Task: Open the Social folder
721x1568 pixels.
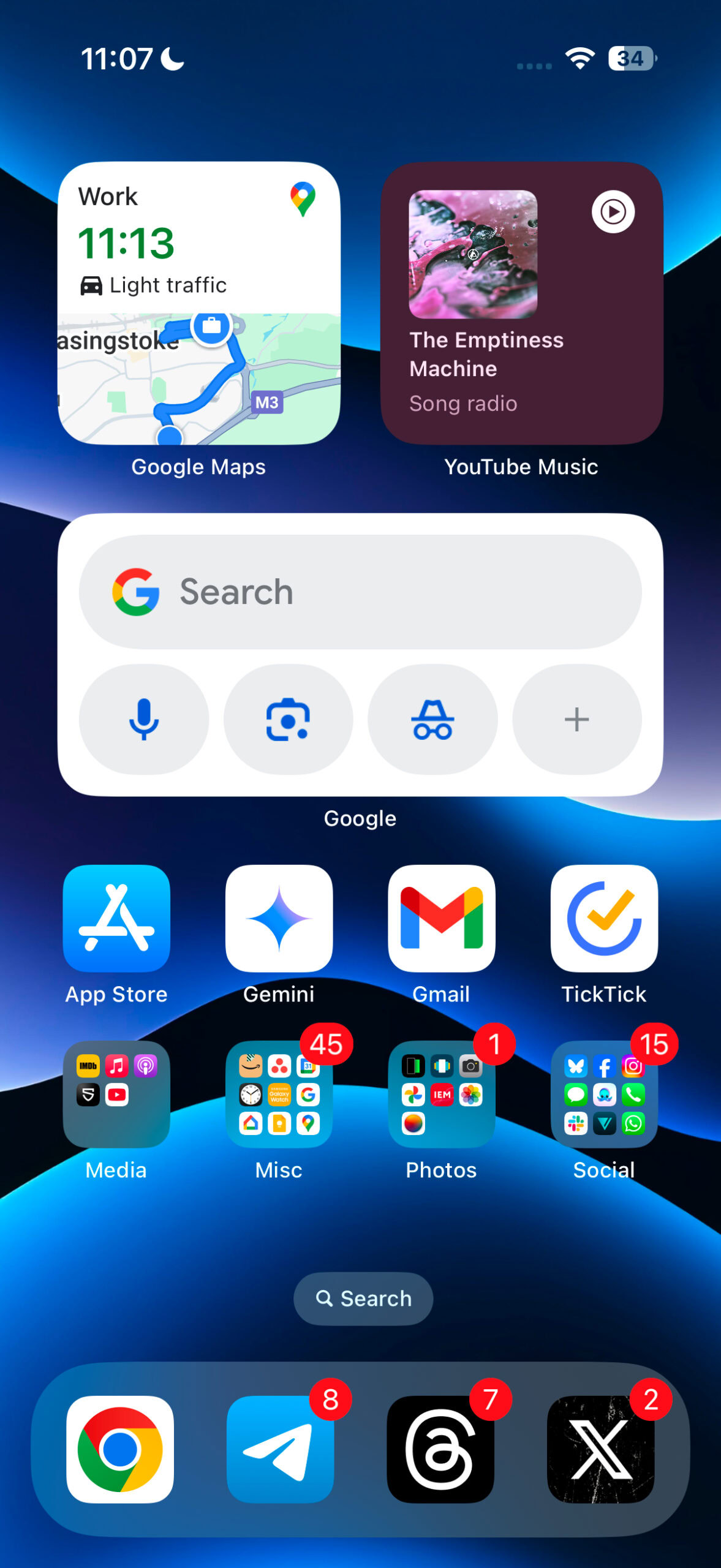Action: 604,1094
